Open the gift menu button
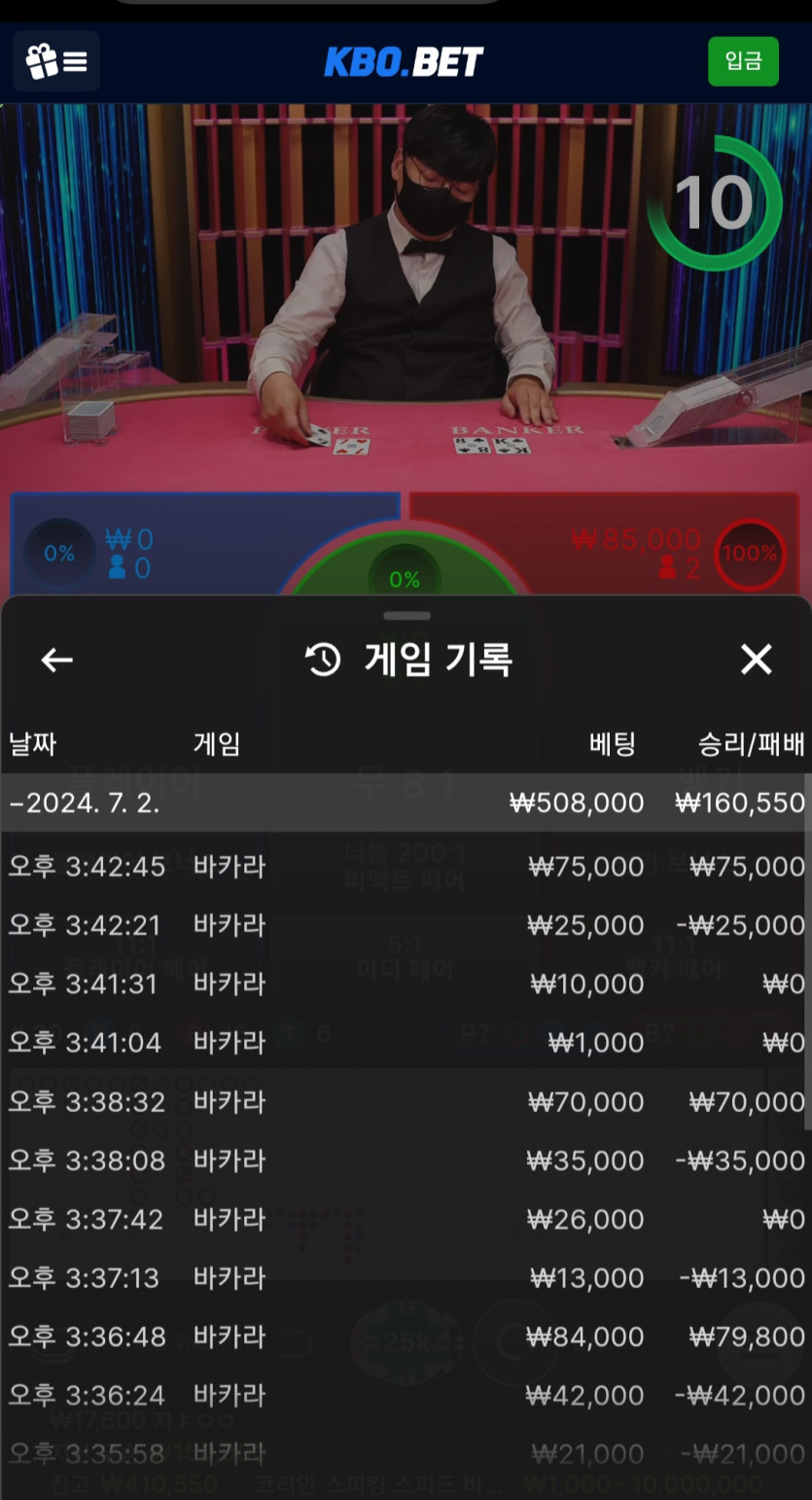Screen dimensions: 812x1500 pos(56,61)
